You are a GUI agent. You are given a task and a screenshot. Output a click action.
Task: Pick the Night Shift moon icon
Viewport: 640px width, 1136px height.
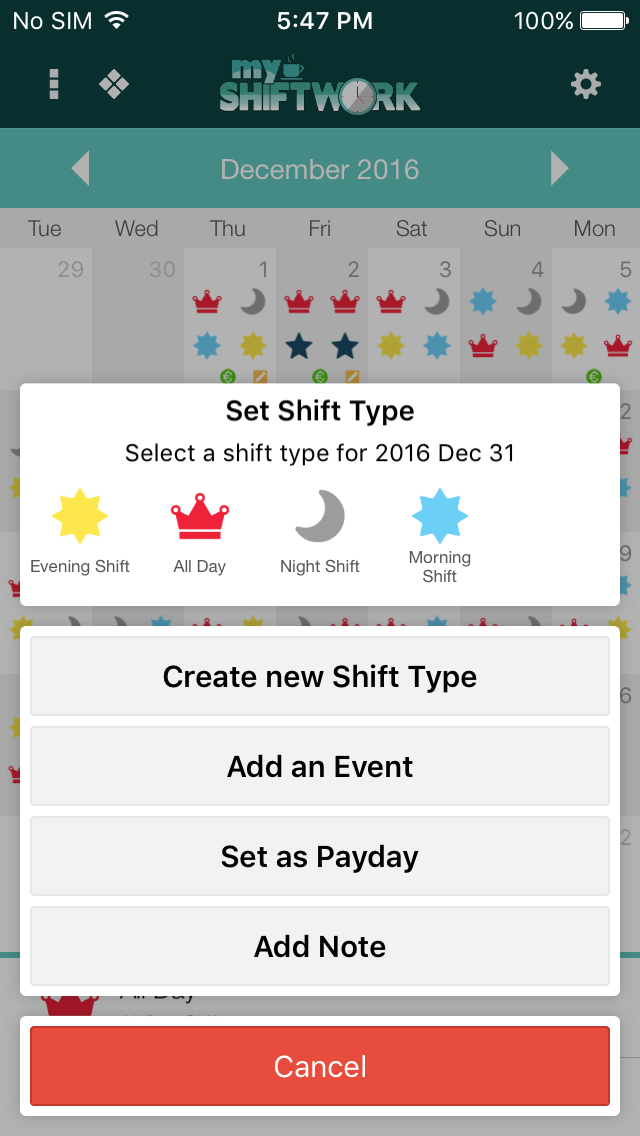click(x=320, y=516)
